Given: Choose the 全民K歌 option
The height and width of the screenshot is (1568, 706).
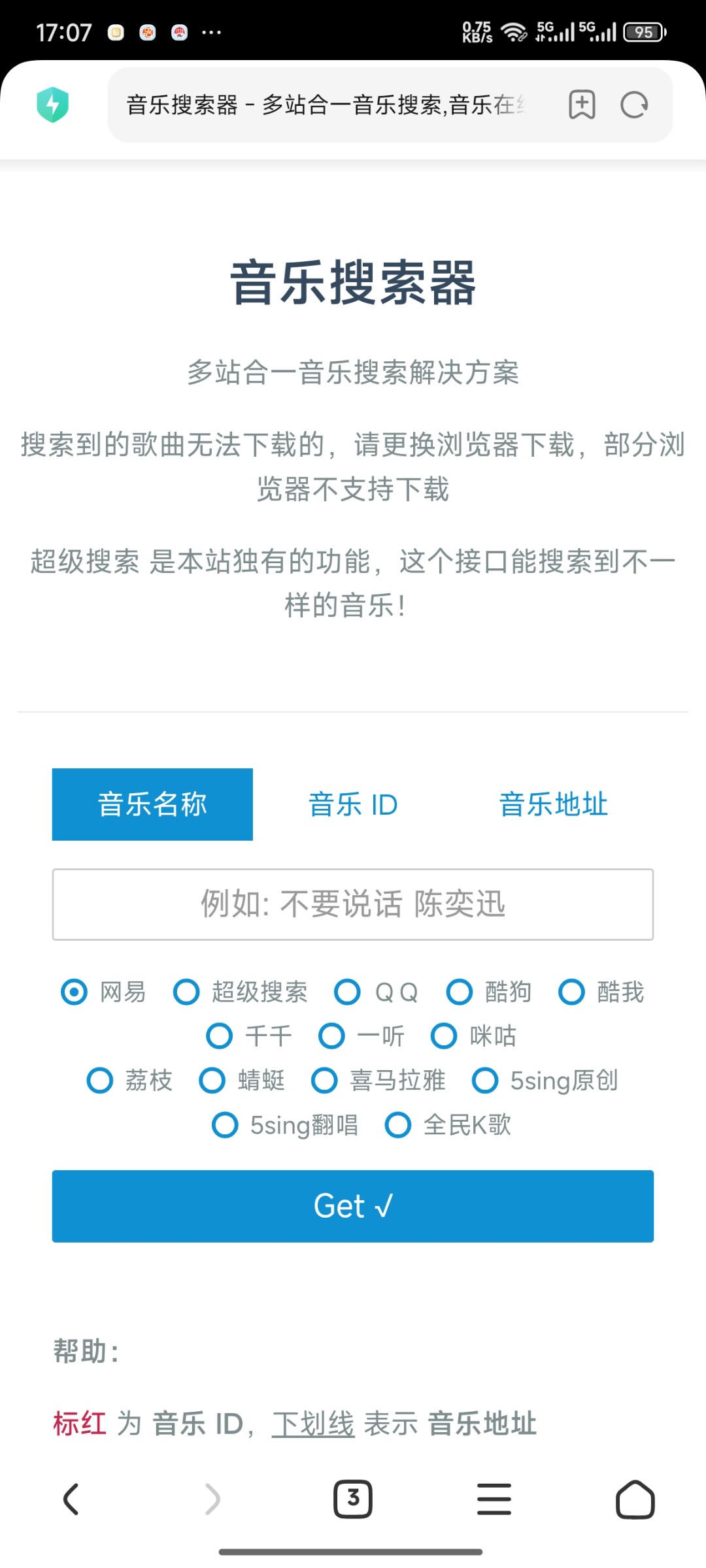Looking at the screenshot, I should [398, 1124].
